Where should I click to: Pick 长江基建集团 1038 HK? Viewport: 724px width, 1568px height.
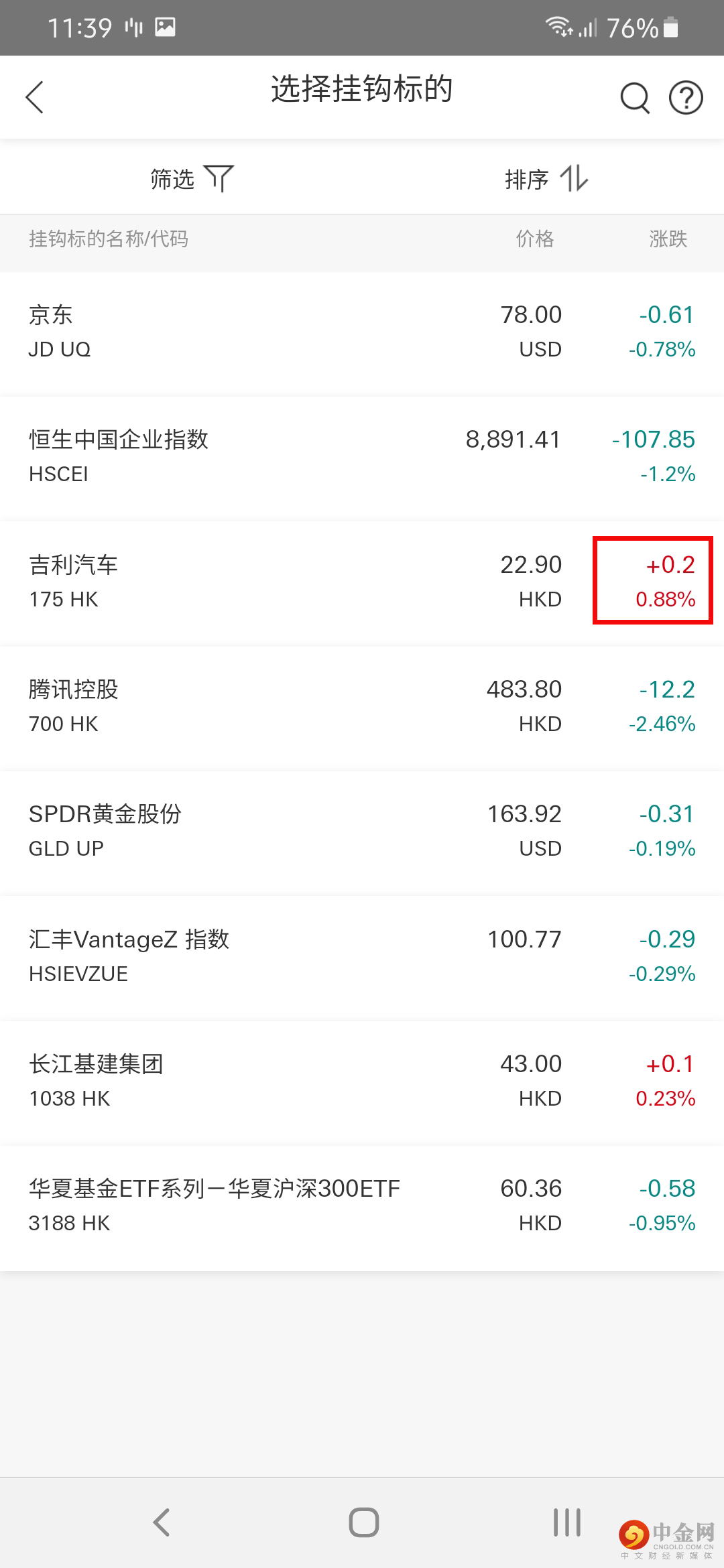[x=362, y=1081]
